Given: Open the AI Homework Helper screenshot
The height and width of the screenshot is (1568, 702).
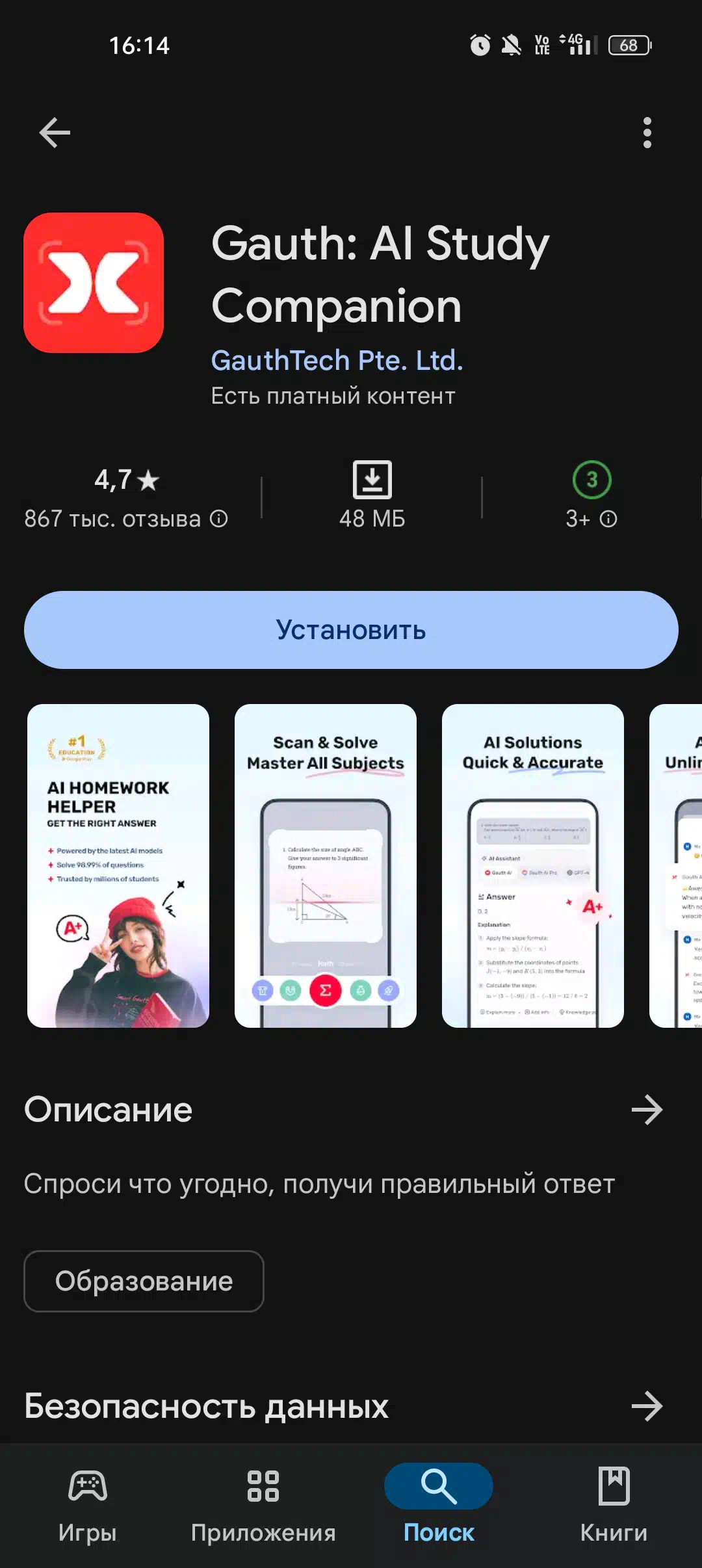Looking at the screenshot, I should (118, 866).
